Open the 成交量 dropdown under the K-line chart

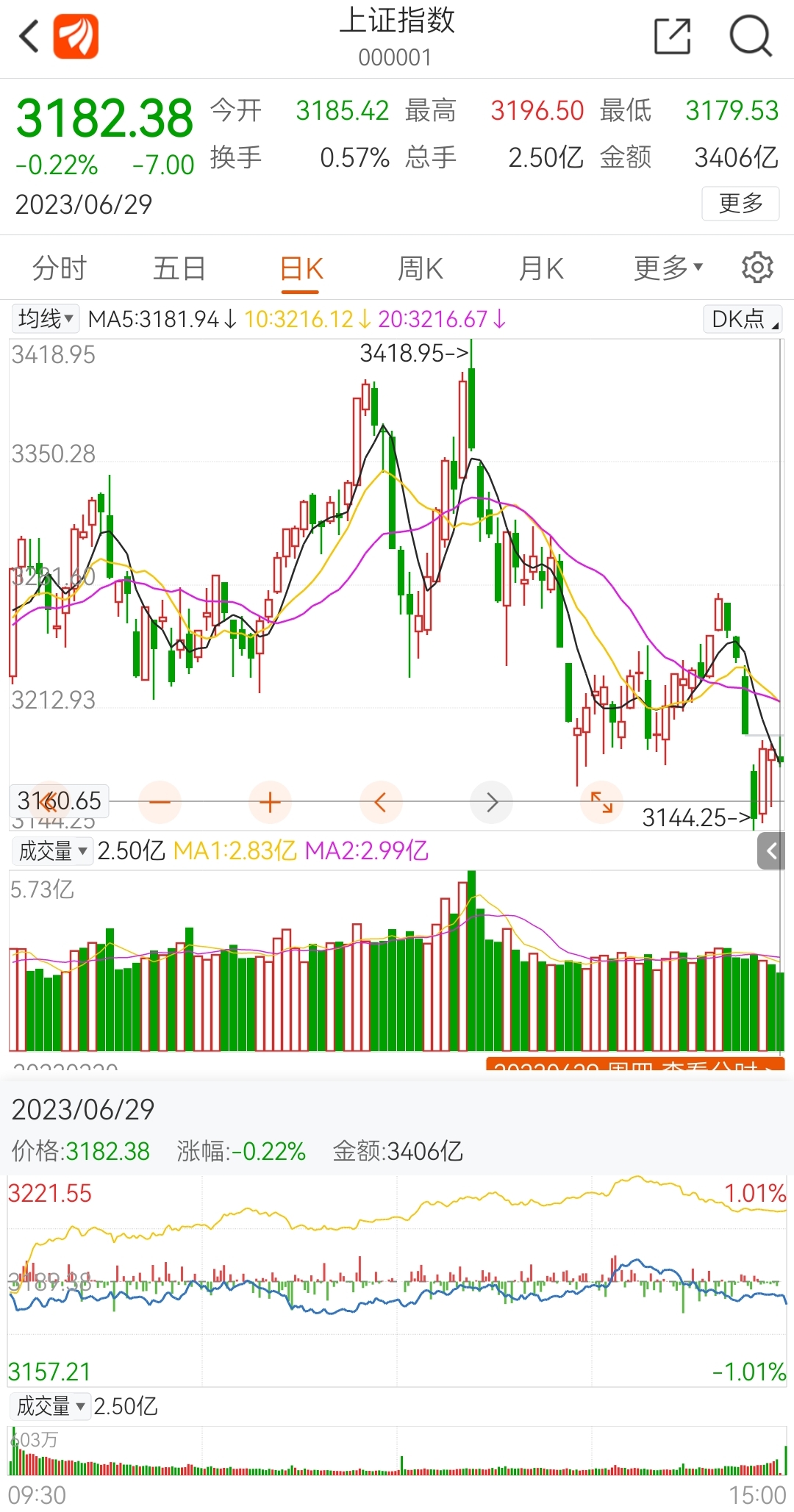(53, 851)
